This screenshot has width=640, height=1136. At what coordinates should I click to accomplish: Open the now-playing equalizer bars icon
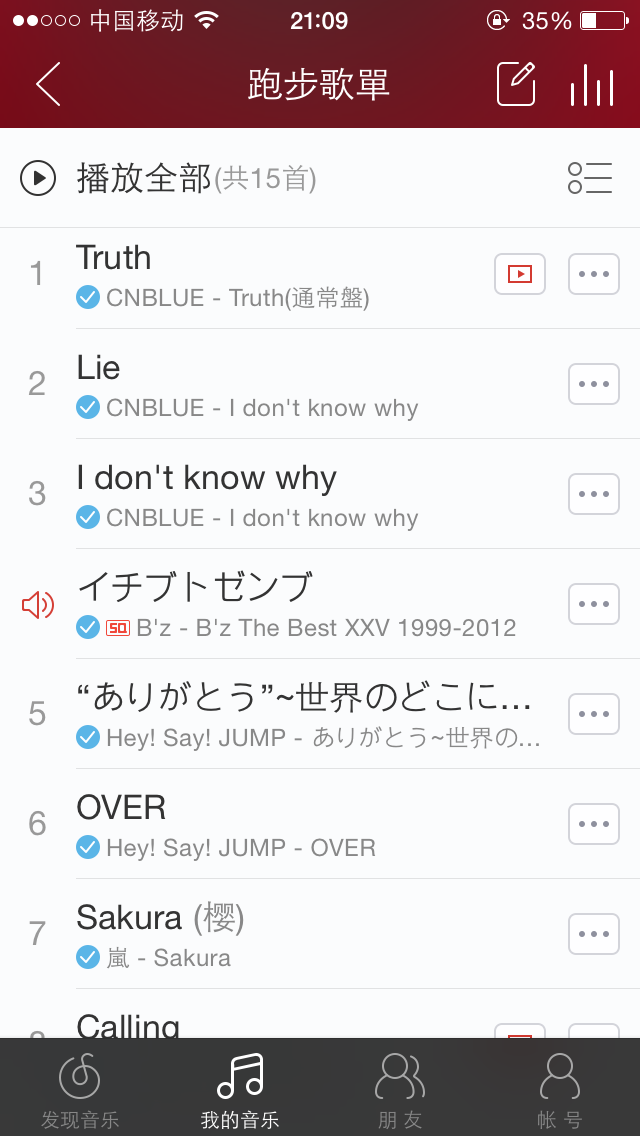(x=592, y=85)
